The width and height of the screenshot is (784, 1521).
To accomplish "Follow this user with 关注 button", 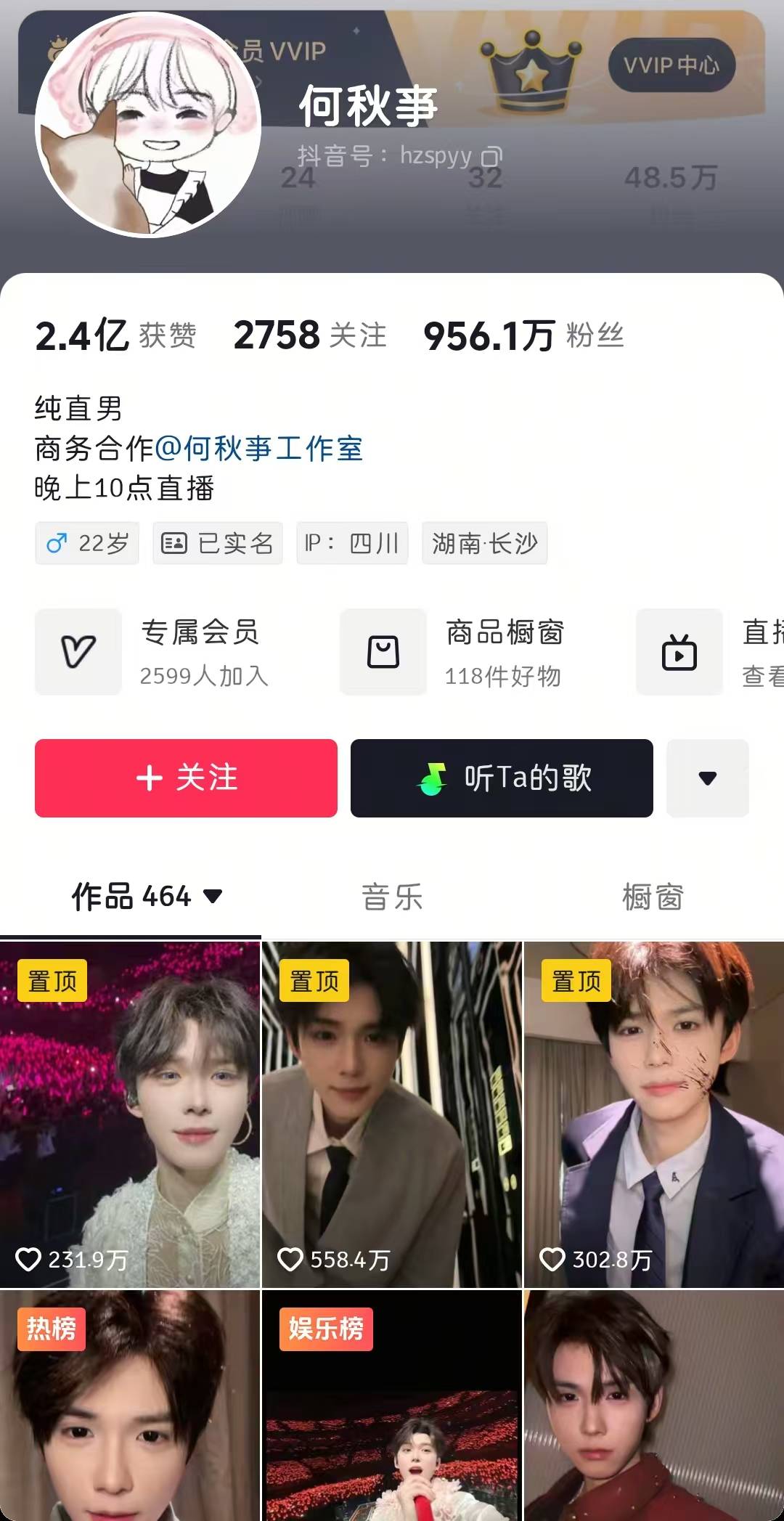I will [186, 778].
